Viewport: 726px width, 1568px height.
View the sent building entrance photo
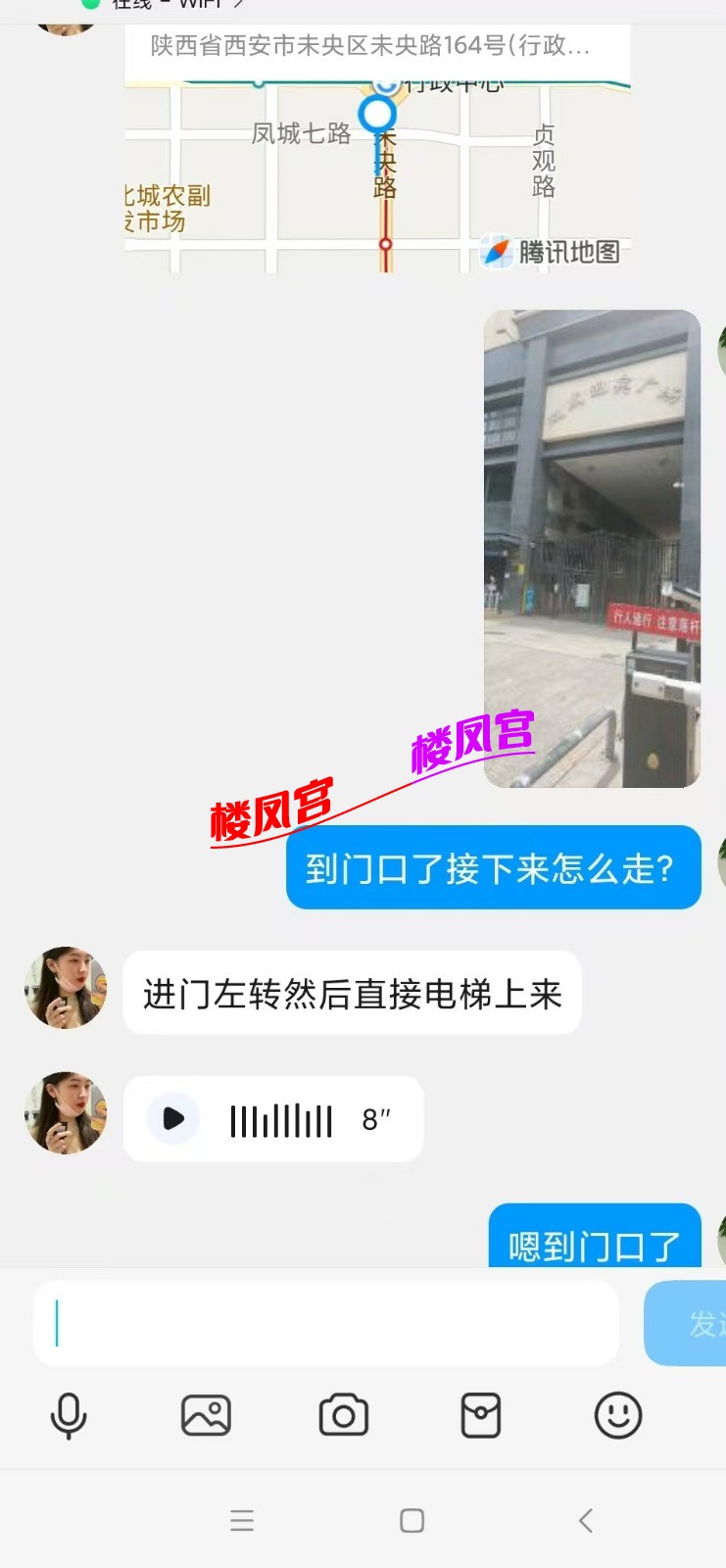tap(592, 549)
